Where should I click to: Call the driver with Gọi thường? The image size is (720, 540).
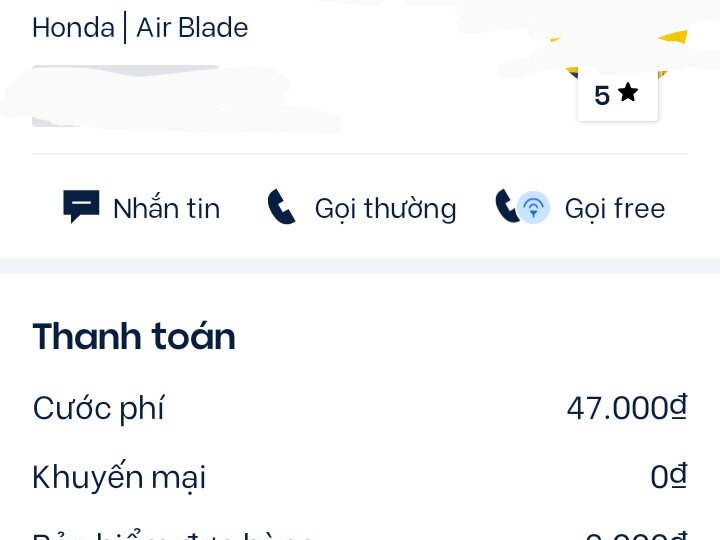point(362,208)
